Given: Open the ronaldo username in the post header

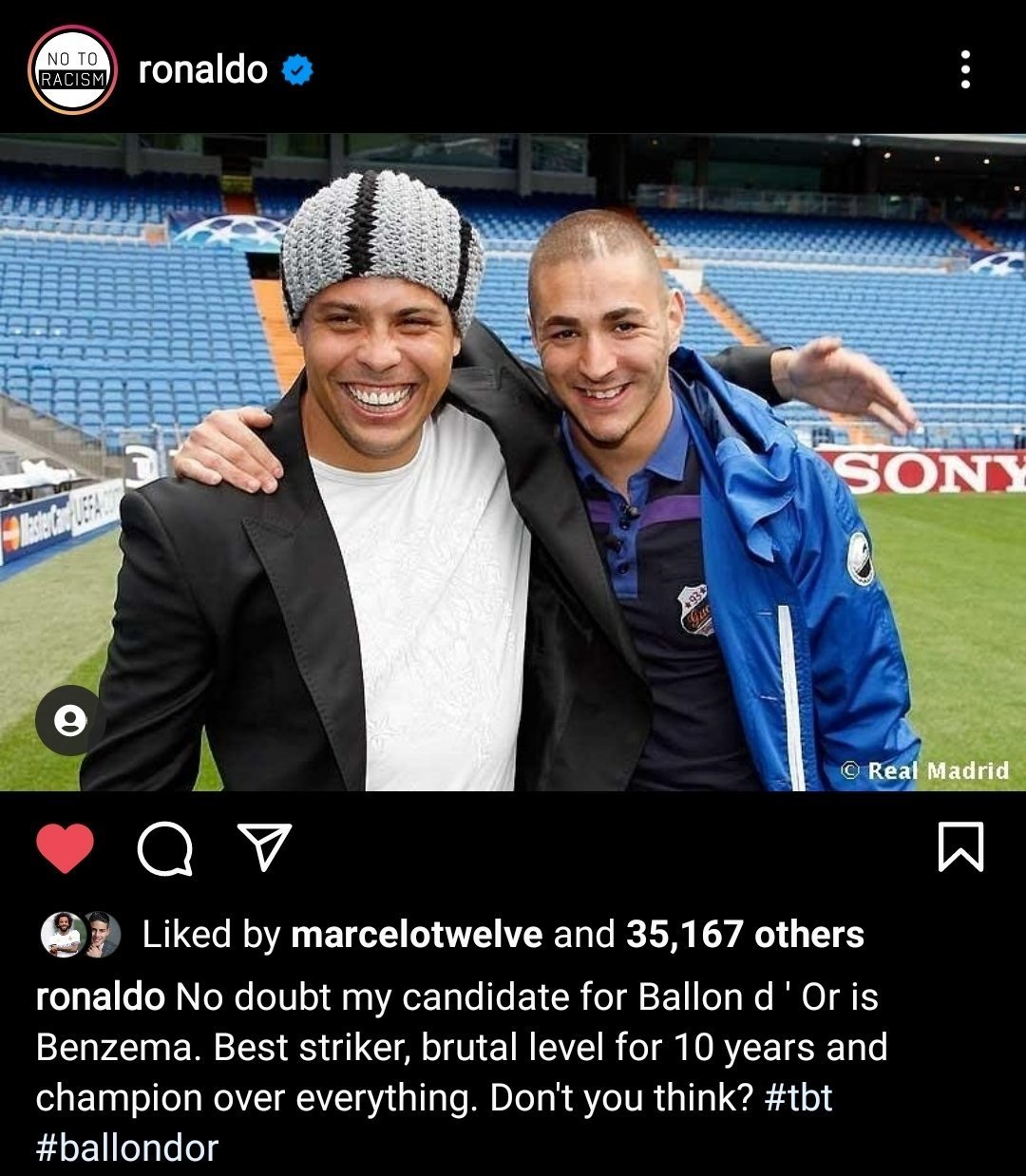Looking at the screenshot, I should pyautogui.click(x=202, y=70).
